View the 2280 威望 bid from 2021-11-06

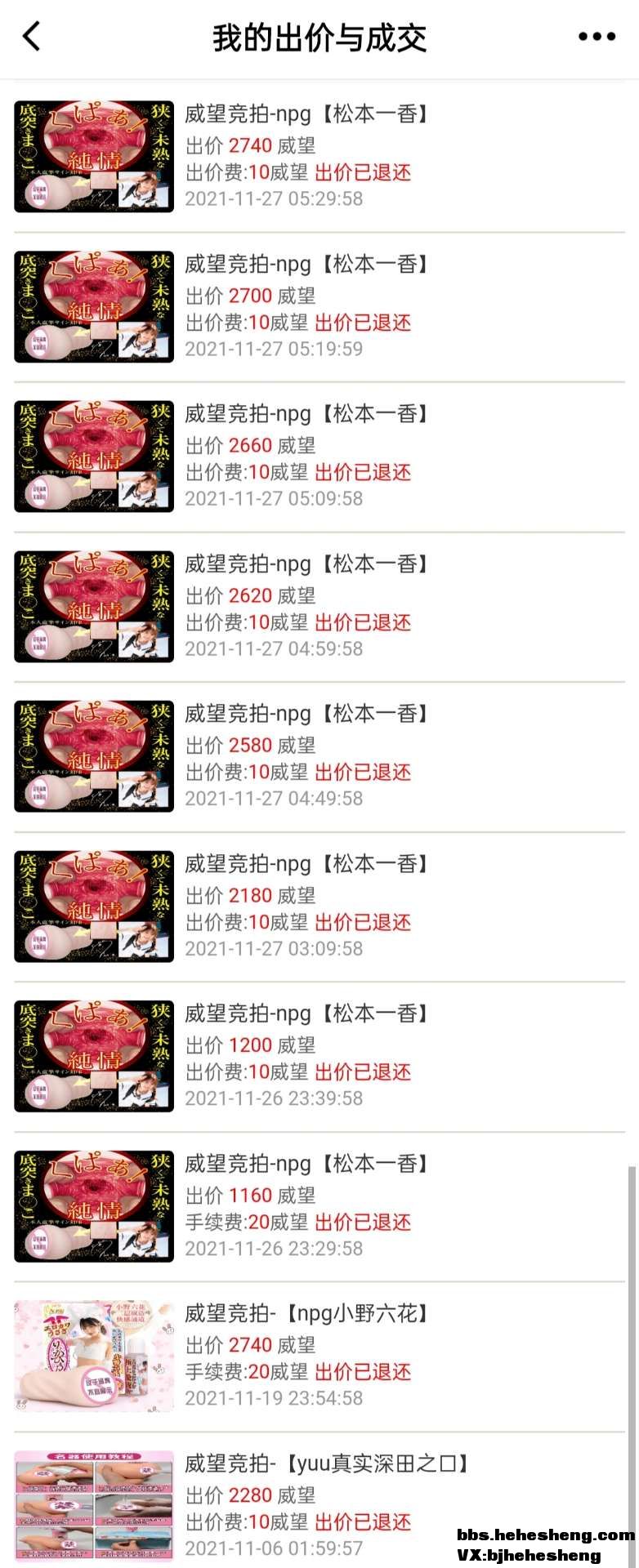click(319, 1505)
